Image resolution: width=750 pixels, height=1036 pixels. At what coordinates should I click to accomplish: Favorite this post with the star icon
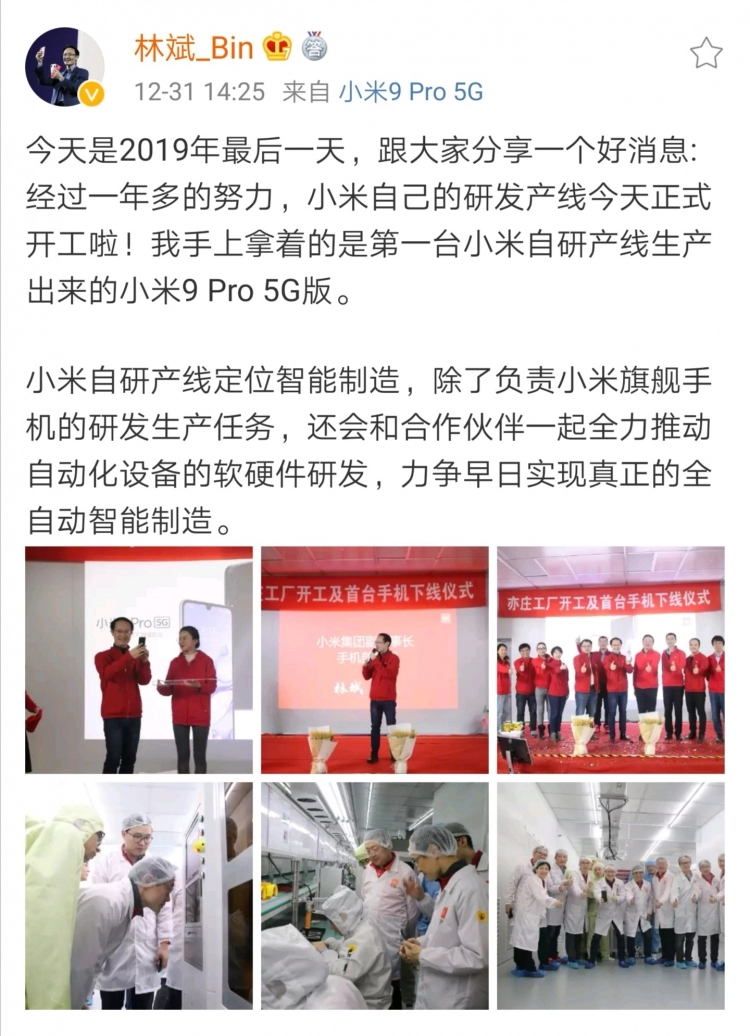[706, 53]
